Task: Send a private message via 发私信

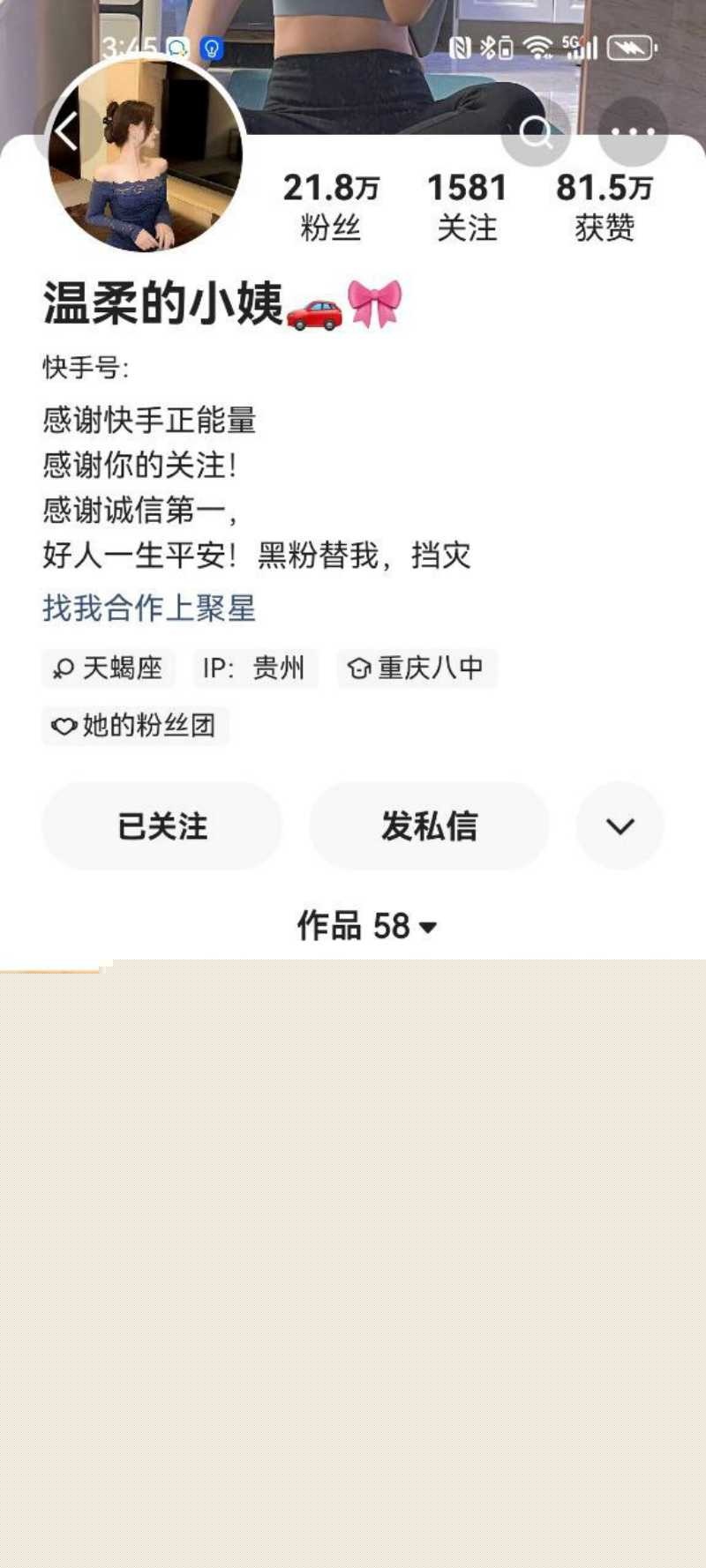Action: coord(430,825)
